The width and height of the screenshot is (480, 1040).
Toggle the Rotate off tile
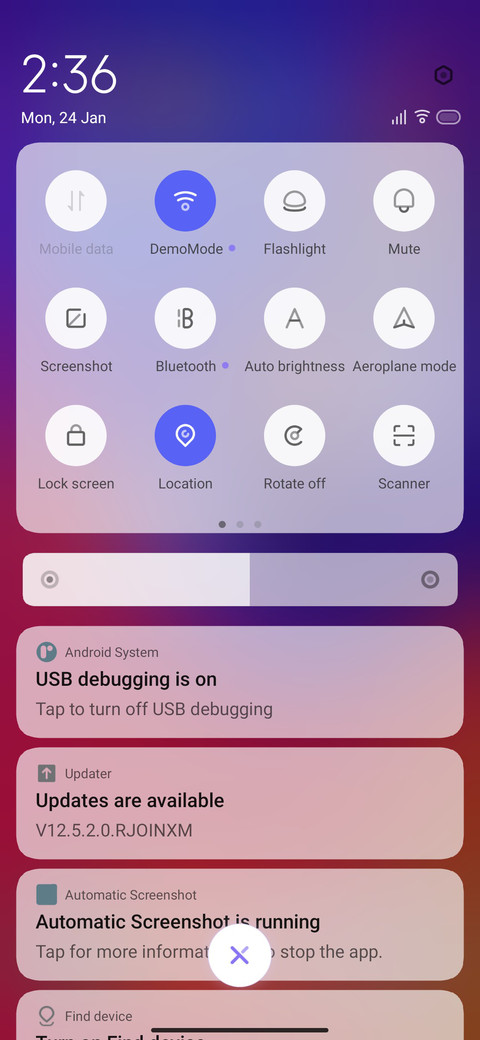[x=294, y=436]
